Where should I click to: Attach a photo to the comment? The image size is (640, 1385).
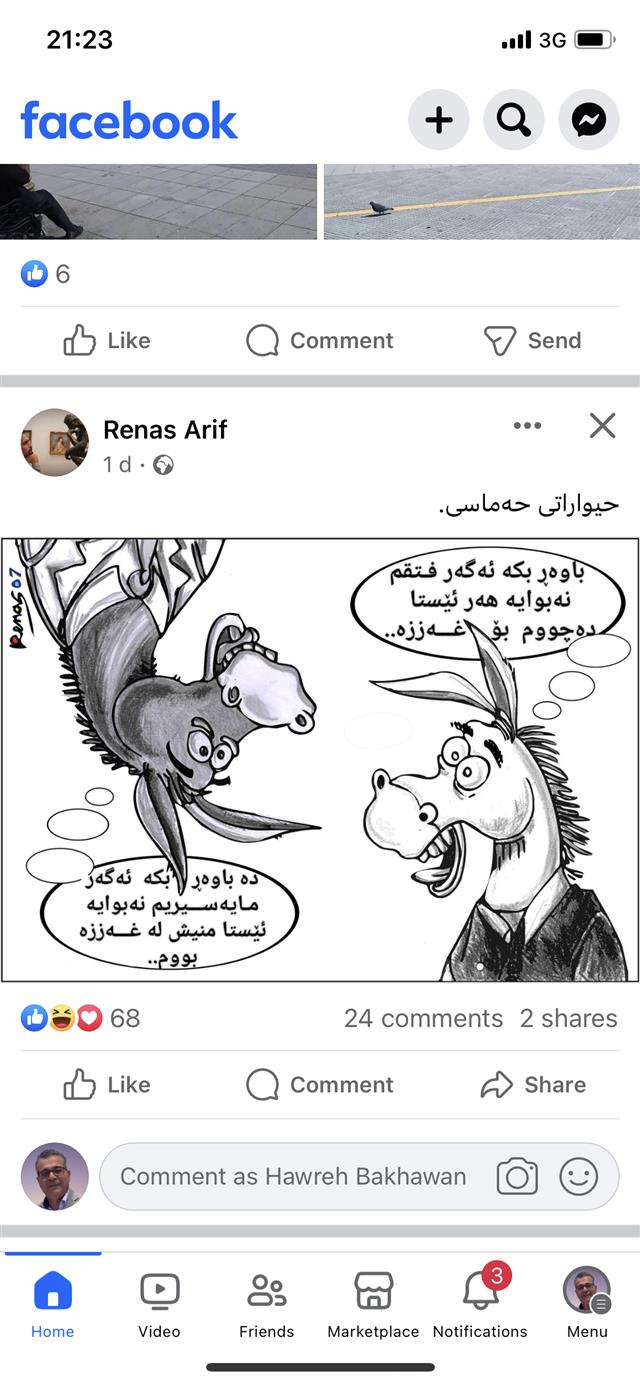(517, 1177)
